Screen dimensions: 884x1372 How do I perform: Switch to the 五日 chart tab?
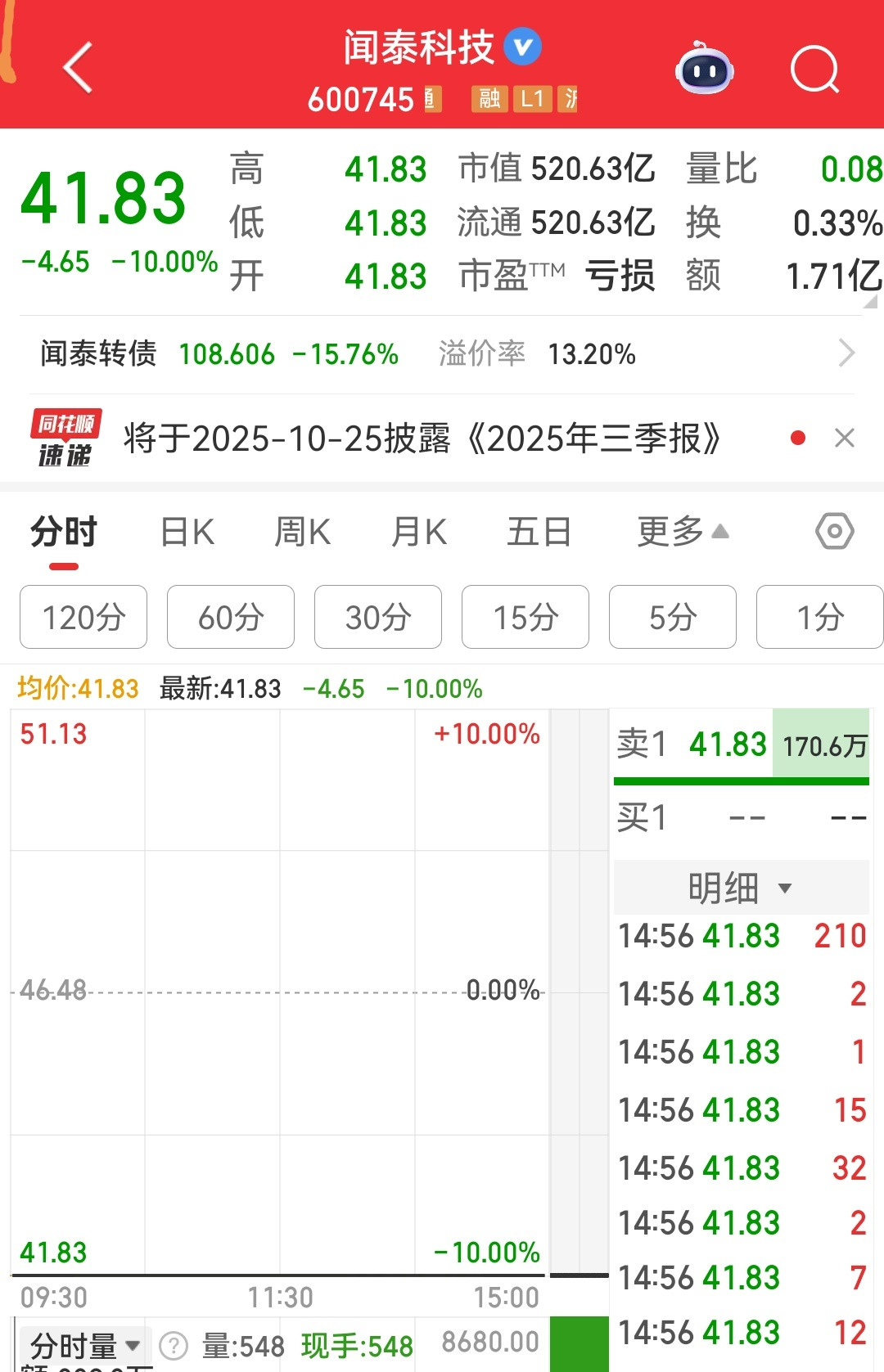coord(539,533)
